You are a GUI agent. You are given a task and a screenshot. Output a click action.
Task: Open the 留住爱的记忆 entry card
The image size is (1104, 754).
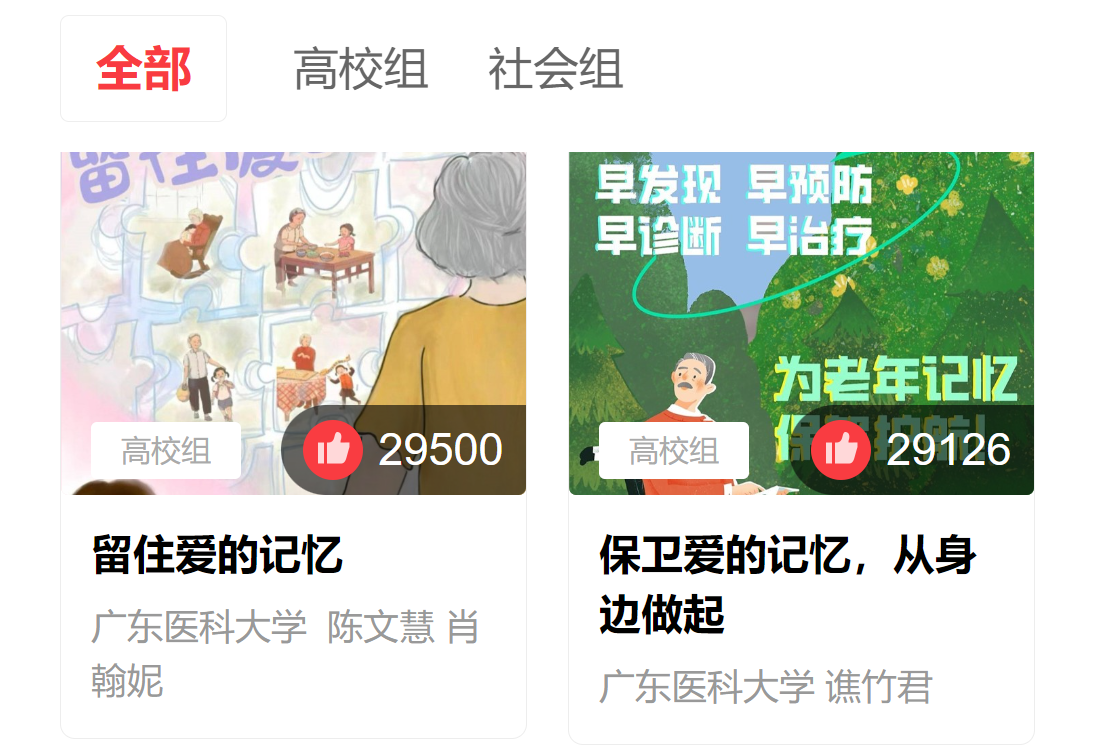(x=217, y=555)
